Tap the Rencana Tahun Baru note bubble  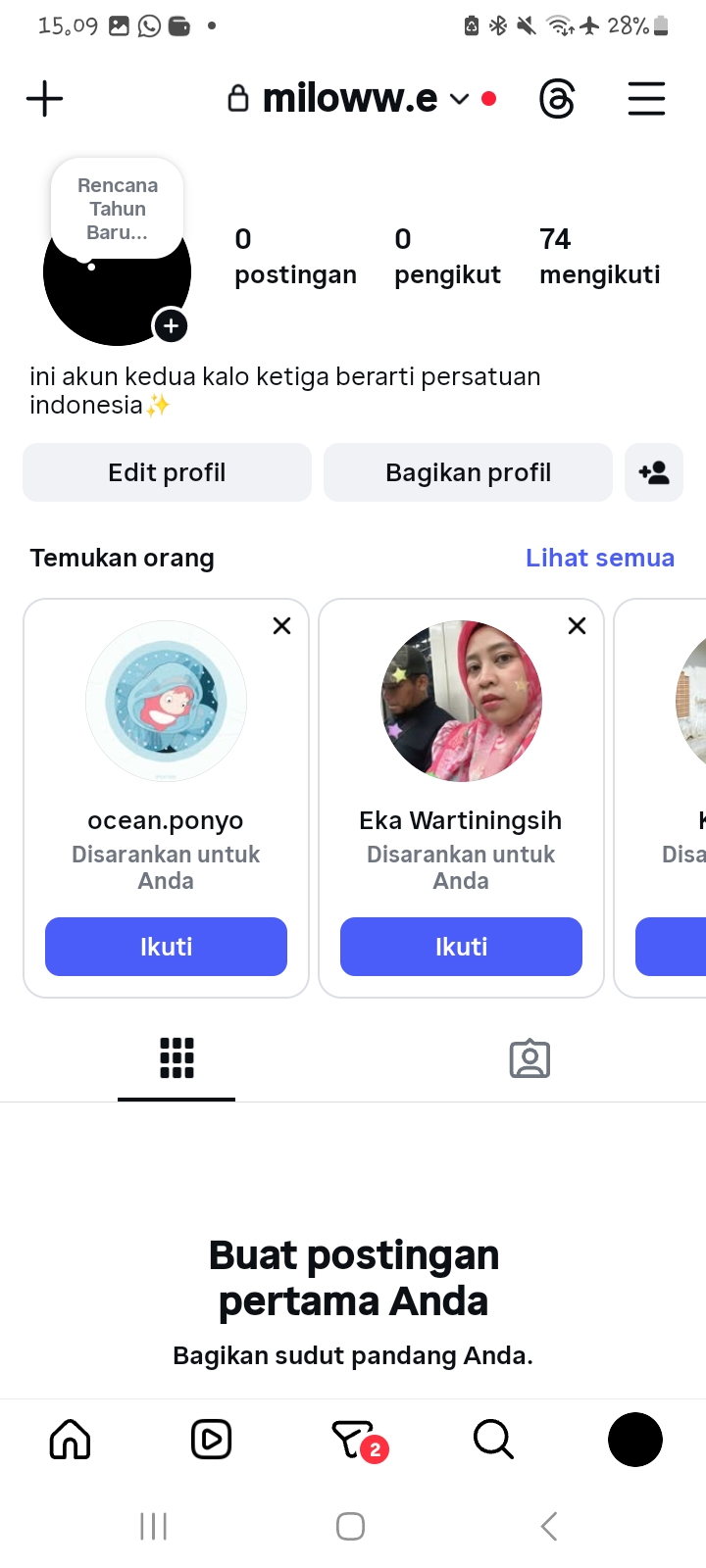pos(118,209)
